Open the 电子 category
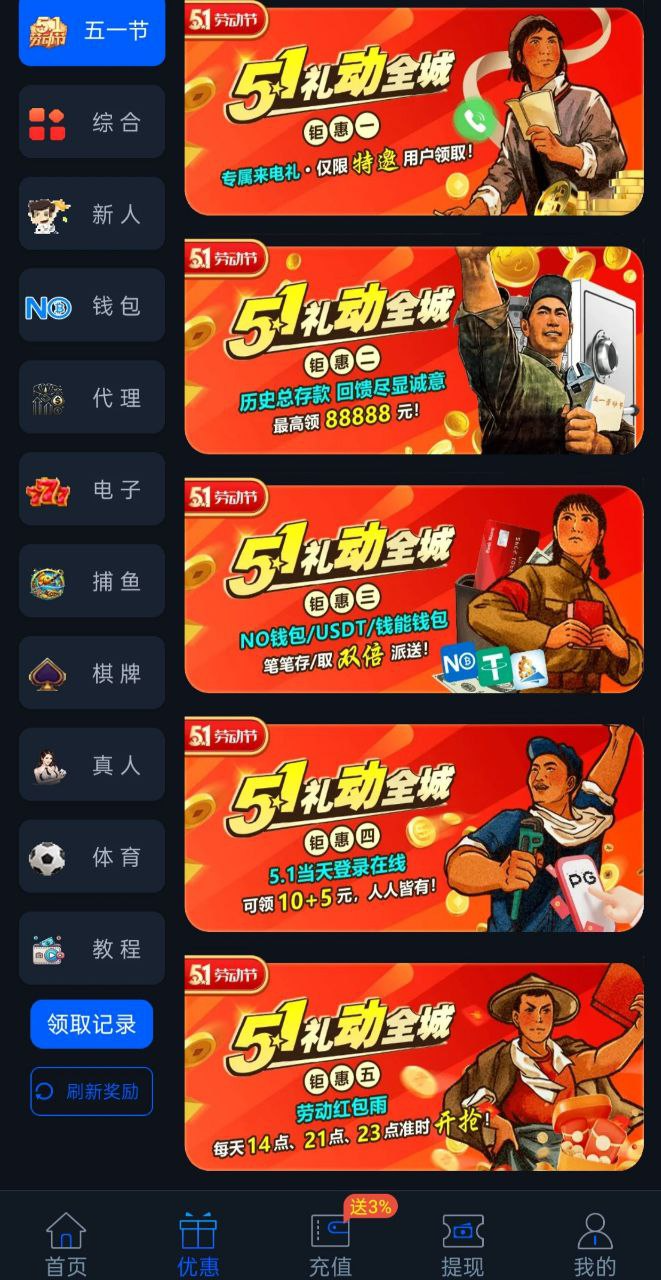Image resolution: width=661 pixels, height=1280 pixels. [92, 490]
